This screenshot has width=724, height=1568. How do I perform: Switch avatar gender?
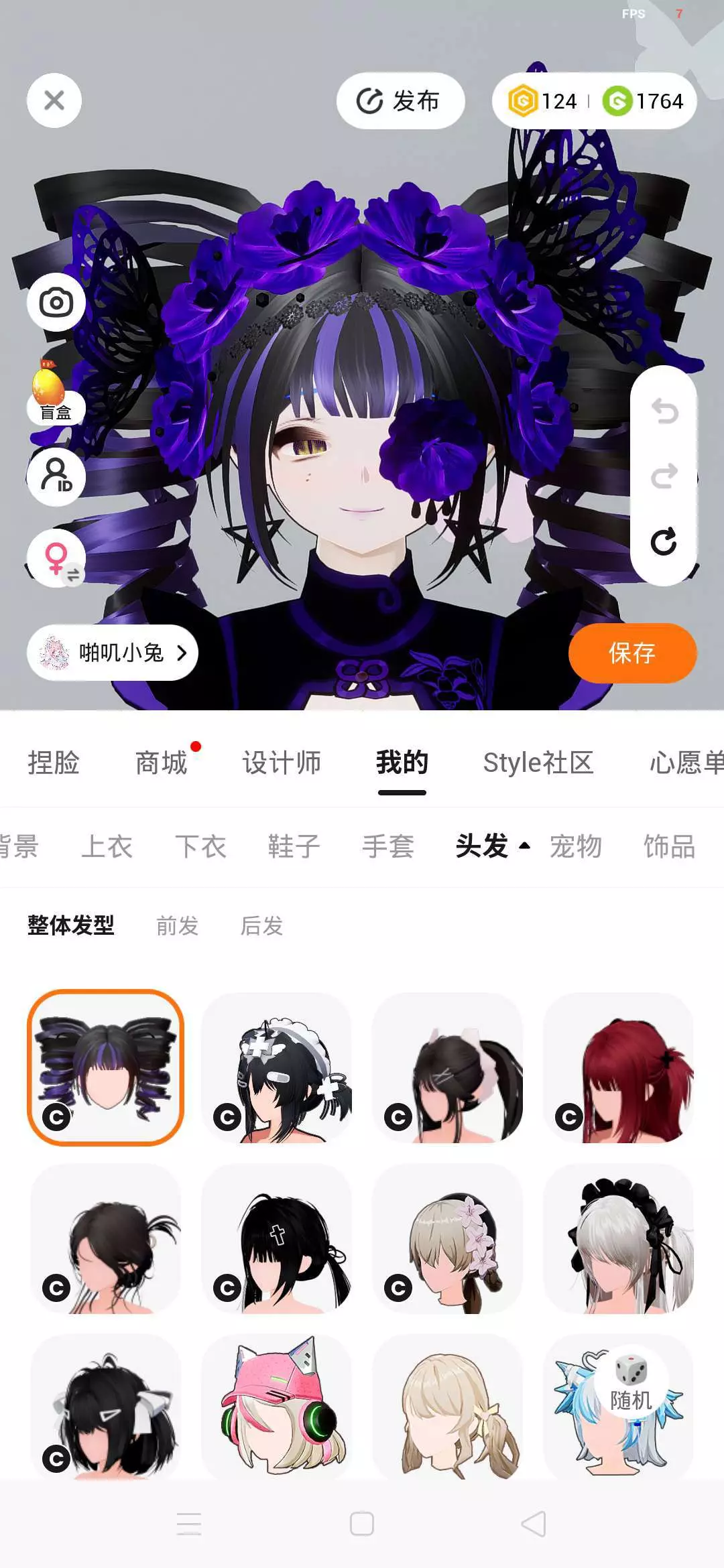point(56,558)
